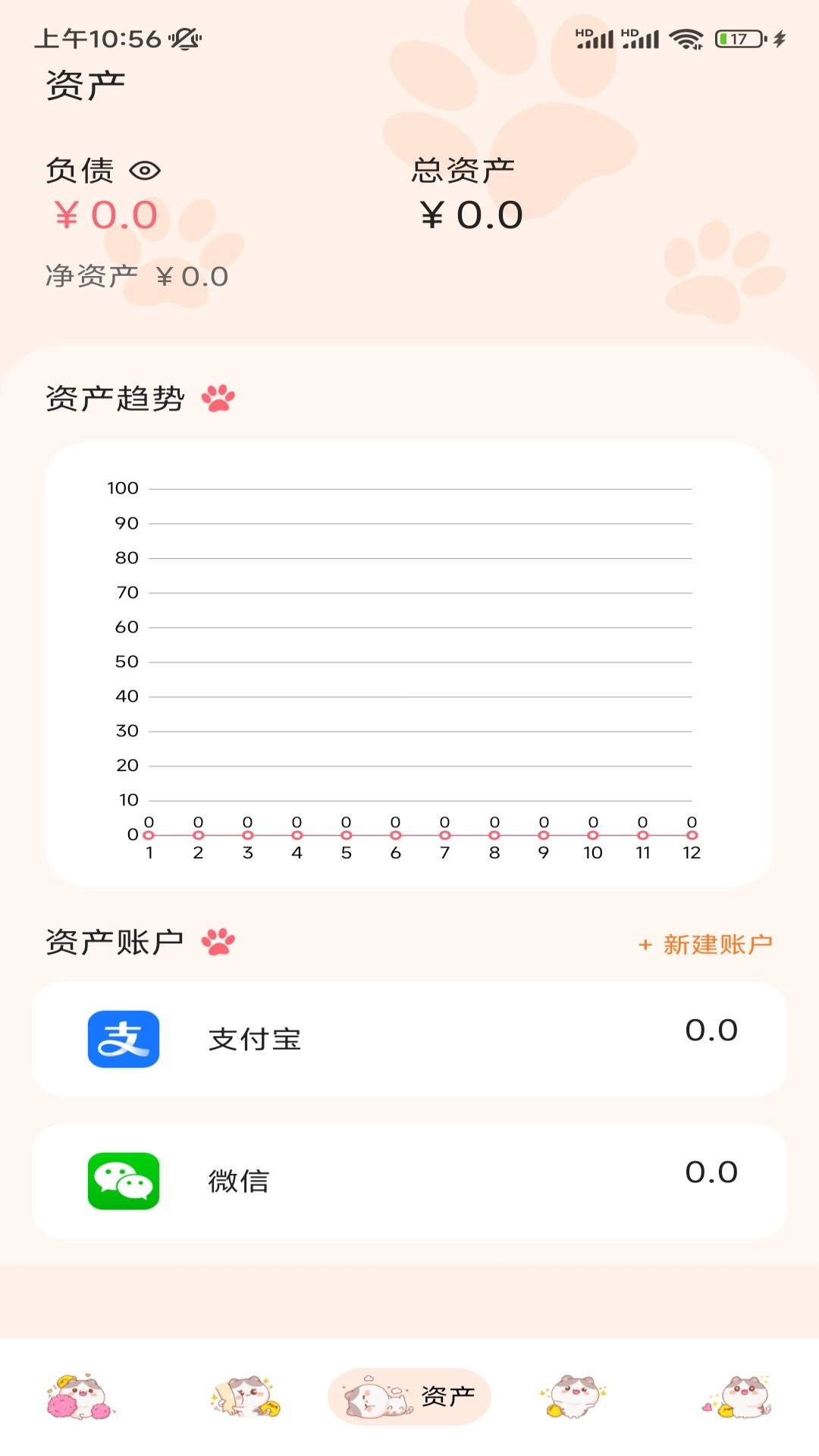819x1456 pixels.
Task: Switch to the cat with pink heart tab
Action: [x=738, y=1396]
